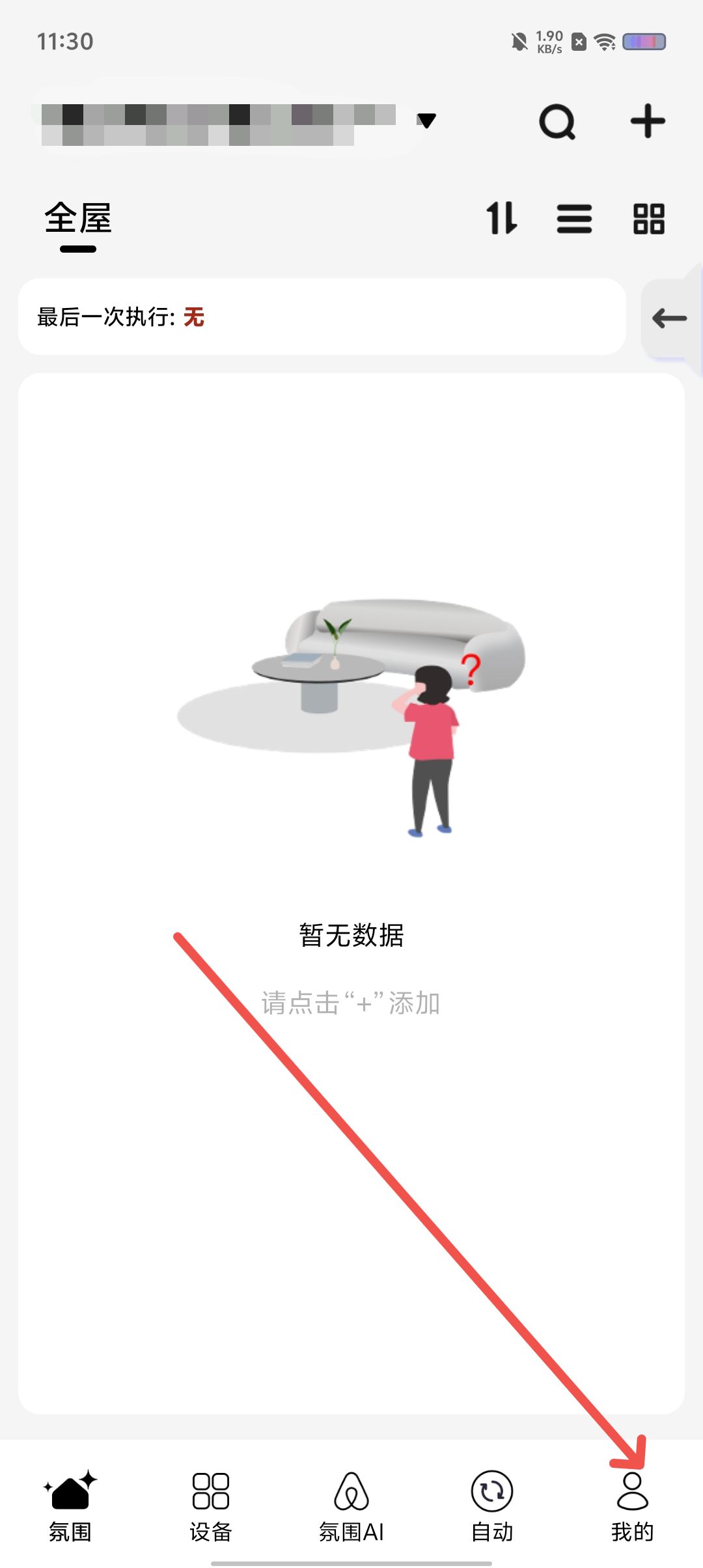Open the search icon
The image size is (703, 1568).
point(557,122)
